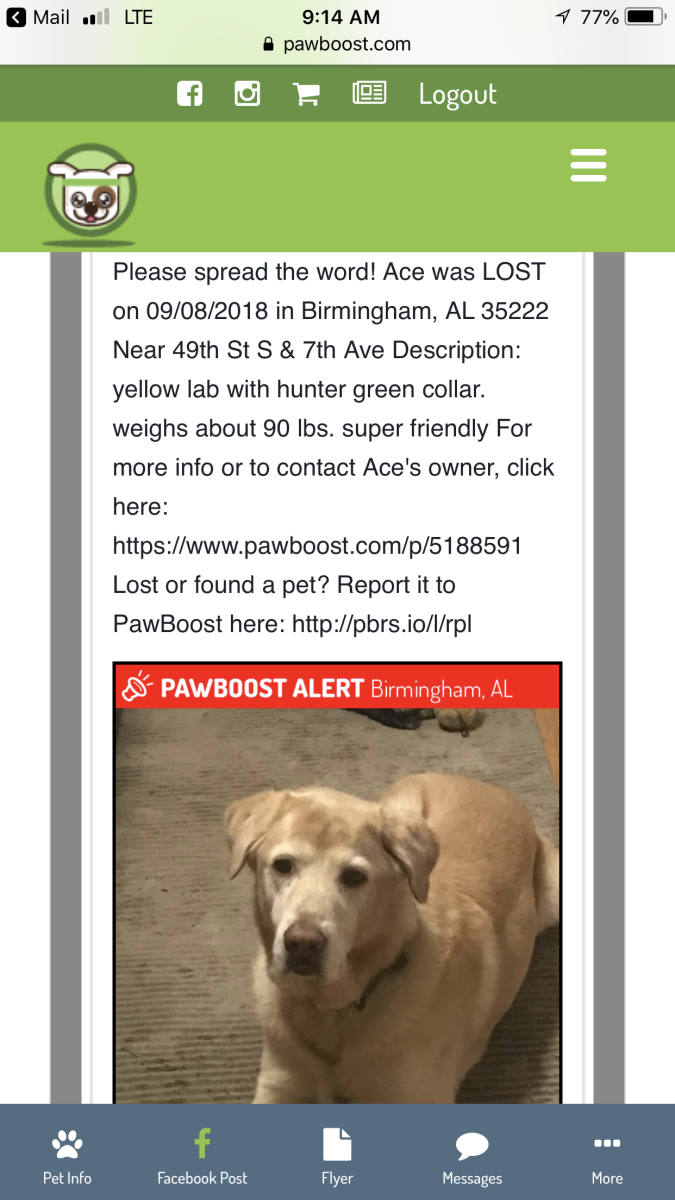The width and height of the screenshot is (675, 1200).
Task: Go to the PawBoost home logo
Action: (x=90, y=194)
